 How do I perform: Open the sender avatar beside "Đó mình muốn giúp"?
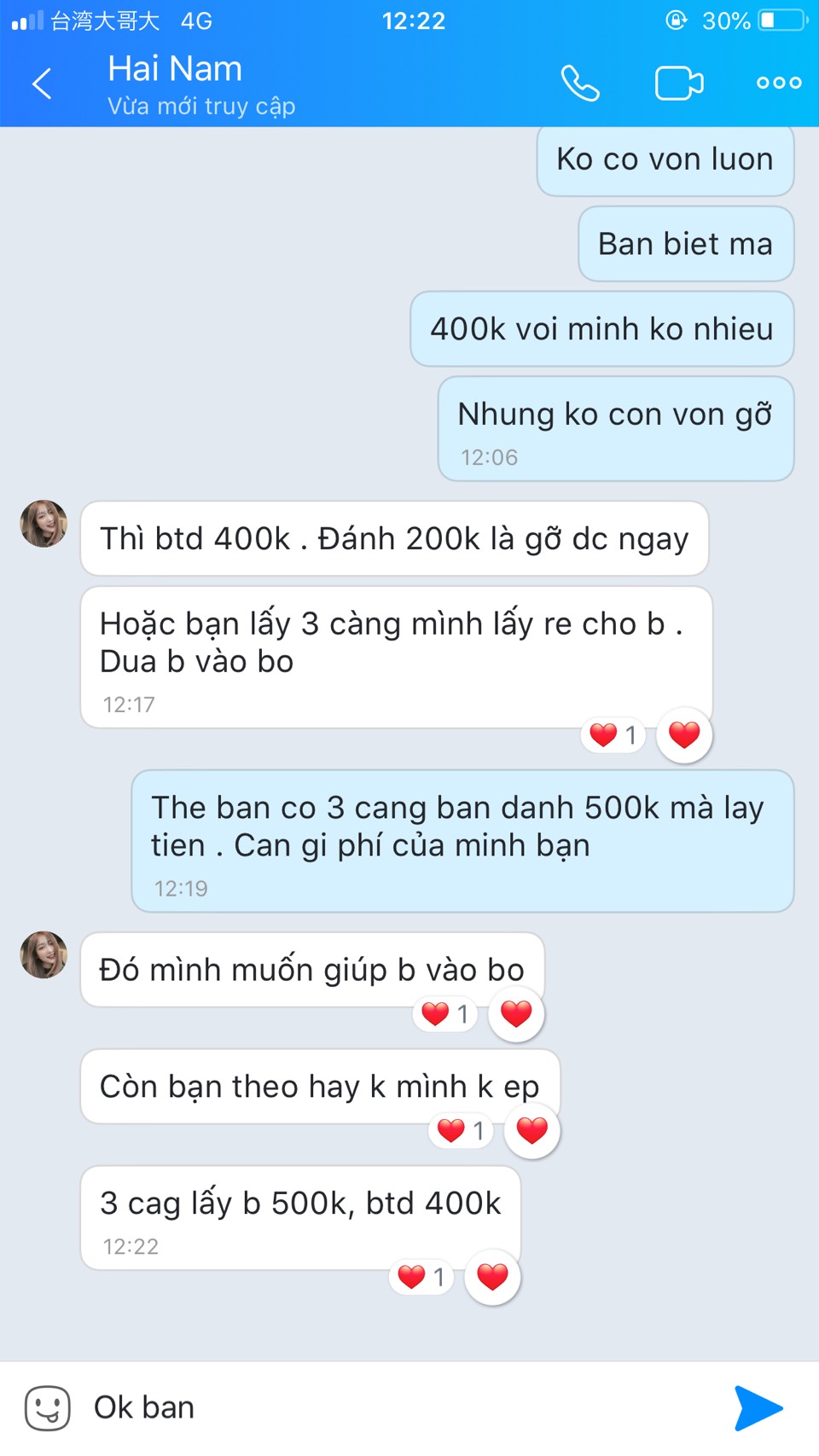[x=44, y=954]
